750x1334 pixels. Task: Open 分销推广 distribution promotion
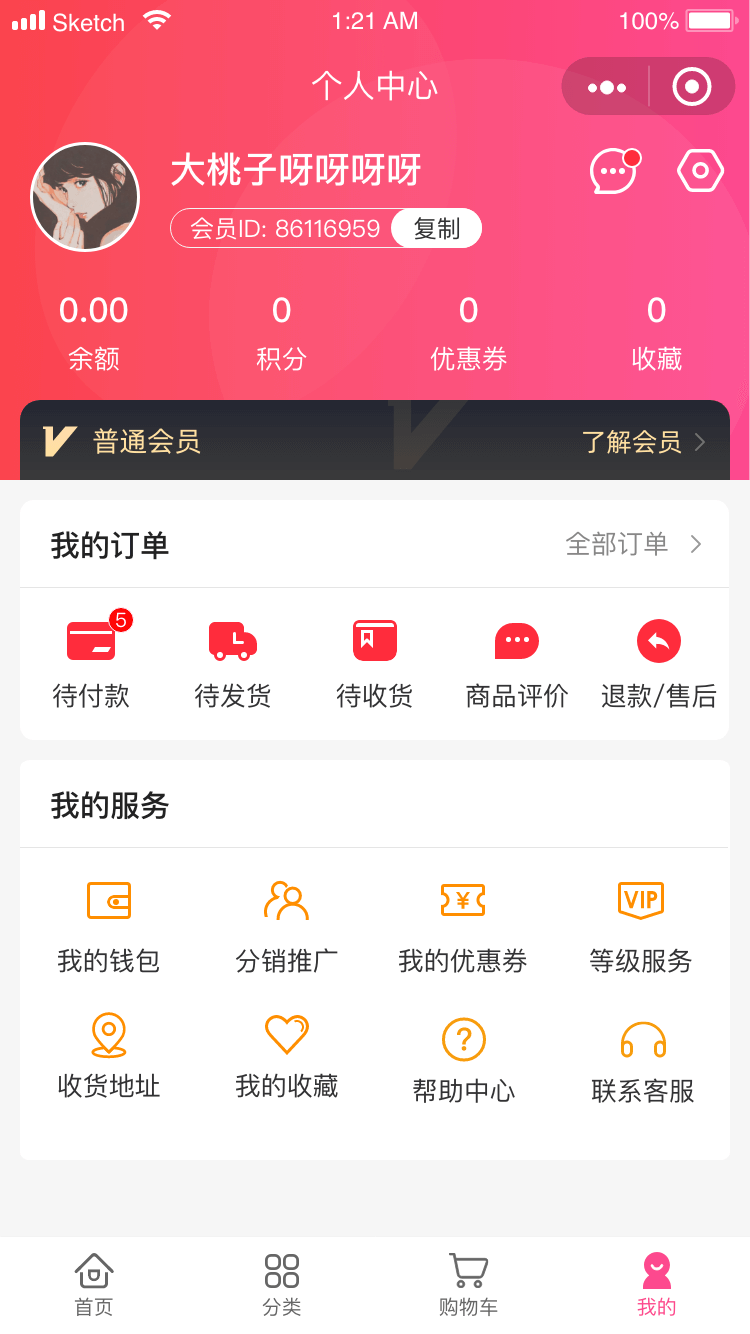click(287, 927)
